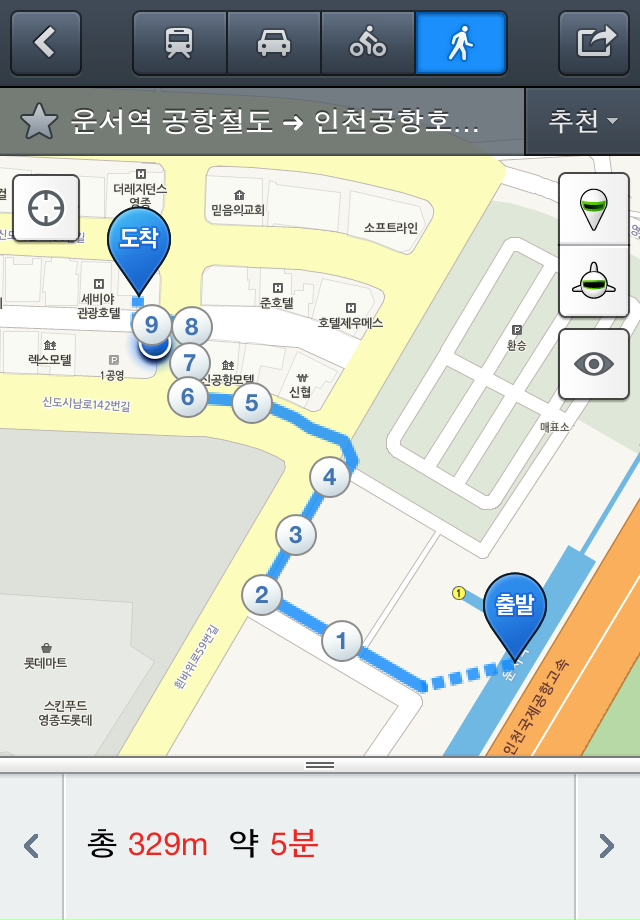Screen dimensions: 640x920
Task: Switch to bicycle route mode
Action: [x=368, y=43]
